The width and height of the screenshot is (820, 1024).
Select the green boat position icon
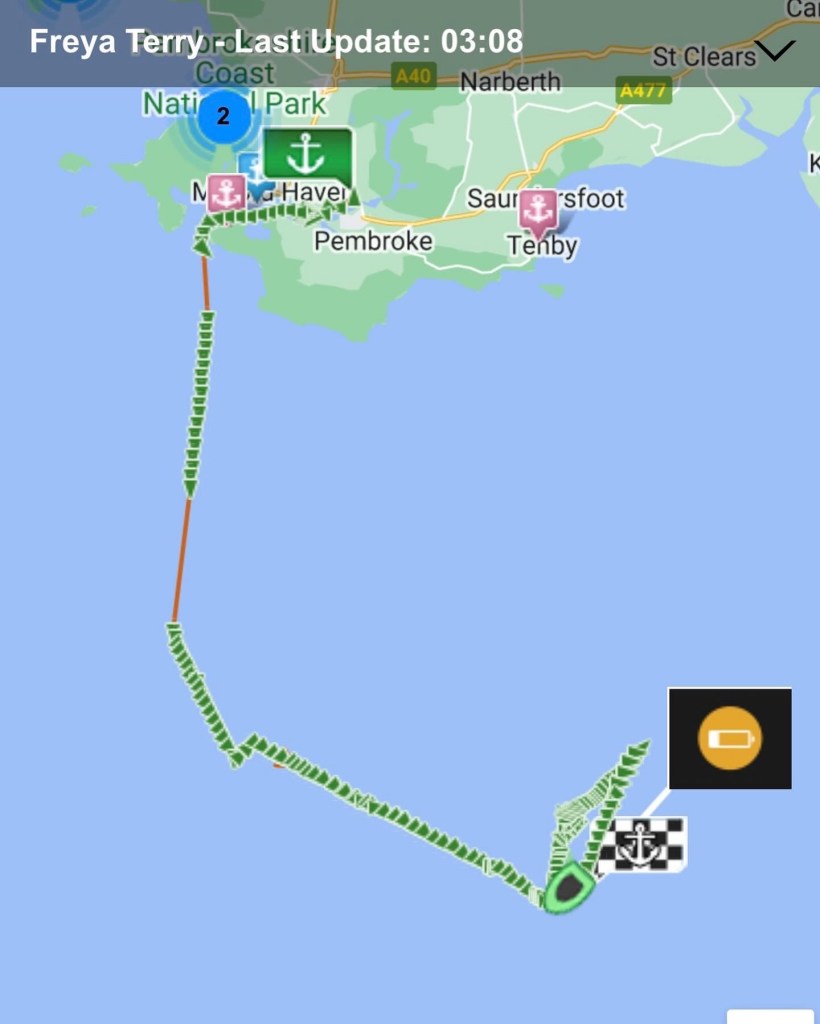(570, 888)
